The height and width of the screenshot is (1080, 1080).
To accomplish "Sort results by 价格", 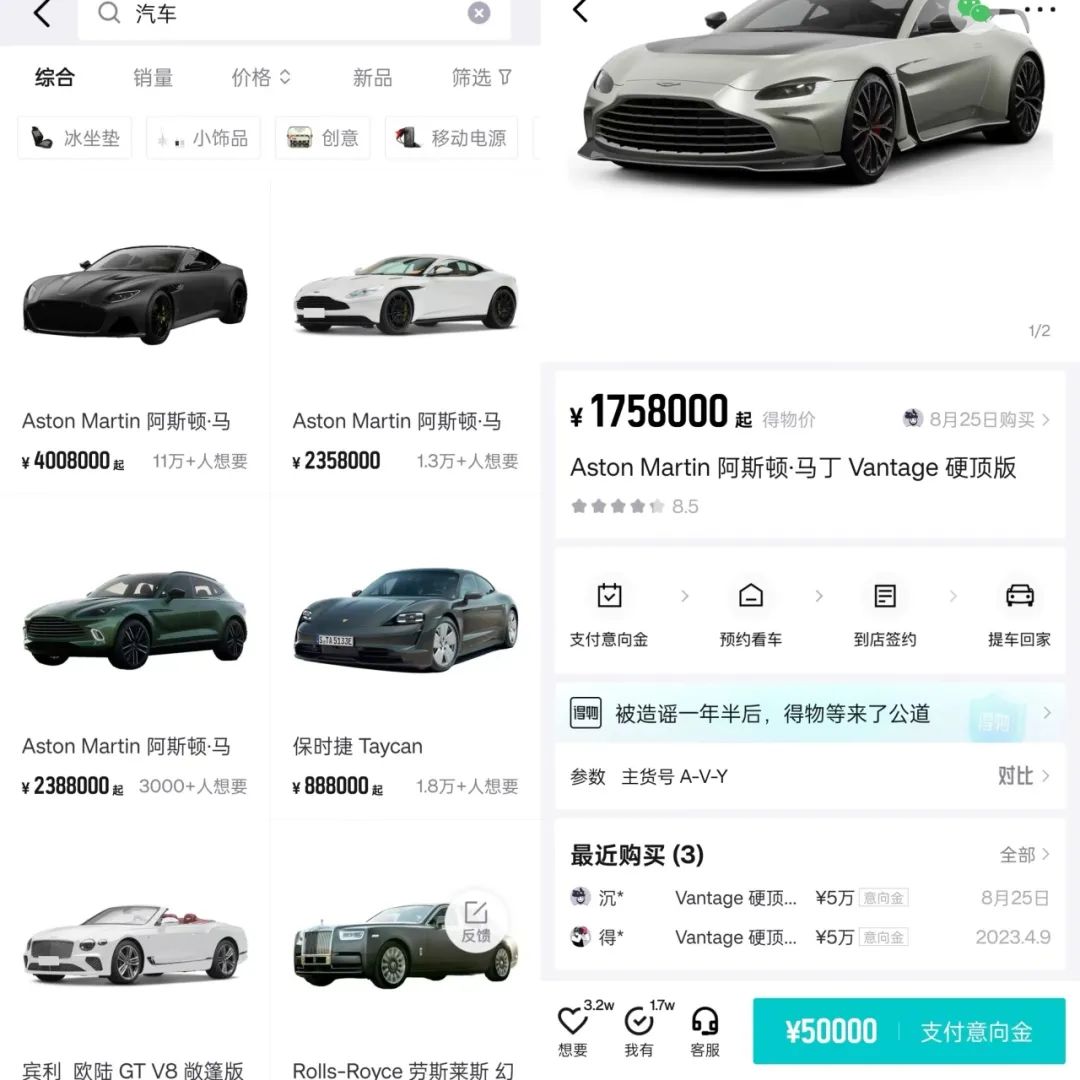I will (260, 78).
